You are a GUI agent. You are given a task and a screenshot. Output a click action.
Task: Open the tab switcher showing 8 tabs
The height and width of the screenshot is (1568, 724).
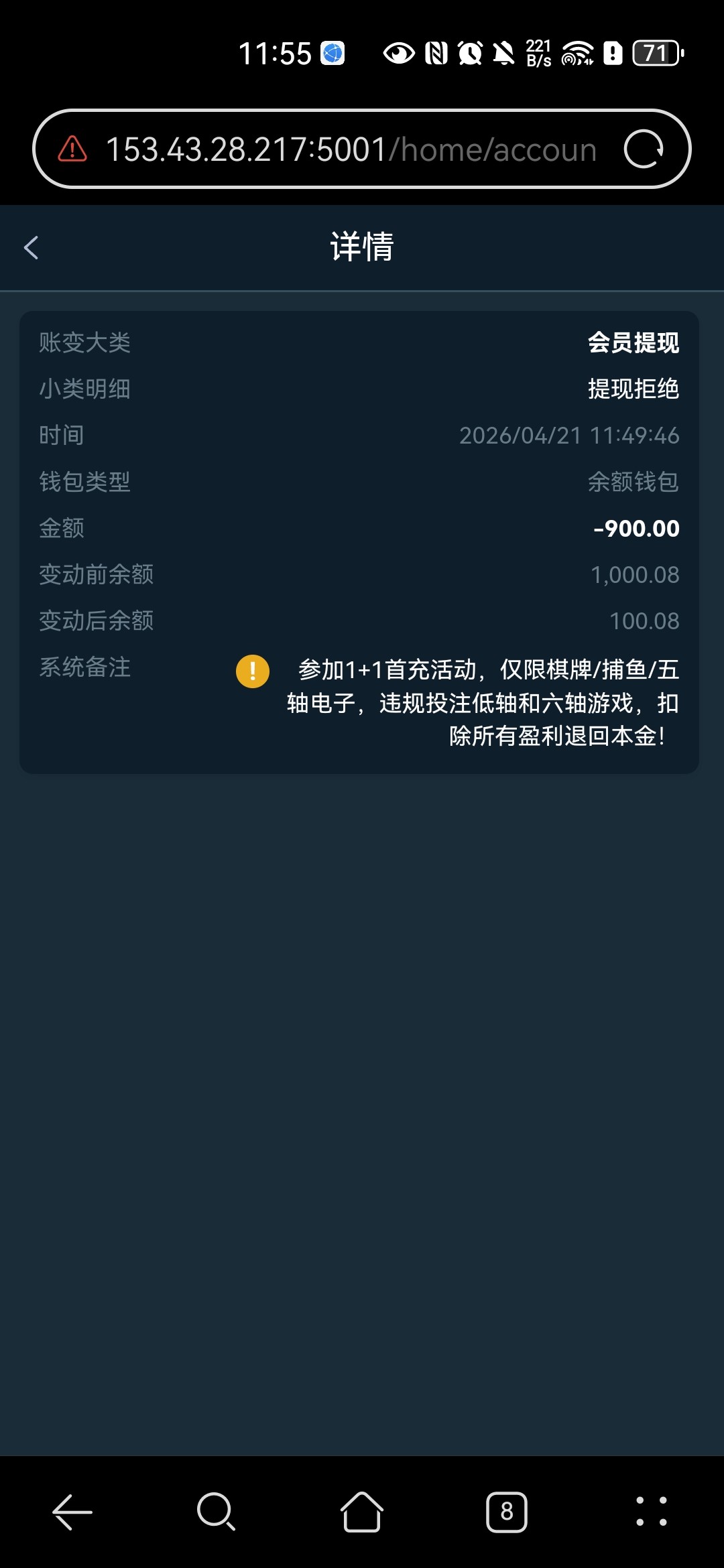coord(507,1512)
